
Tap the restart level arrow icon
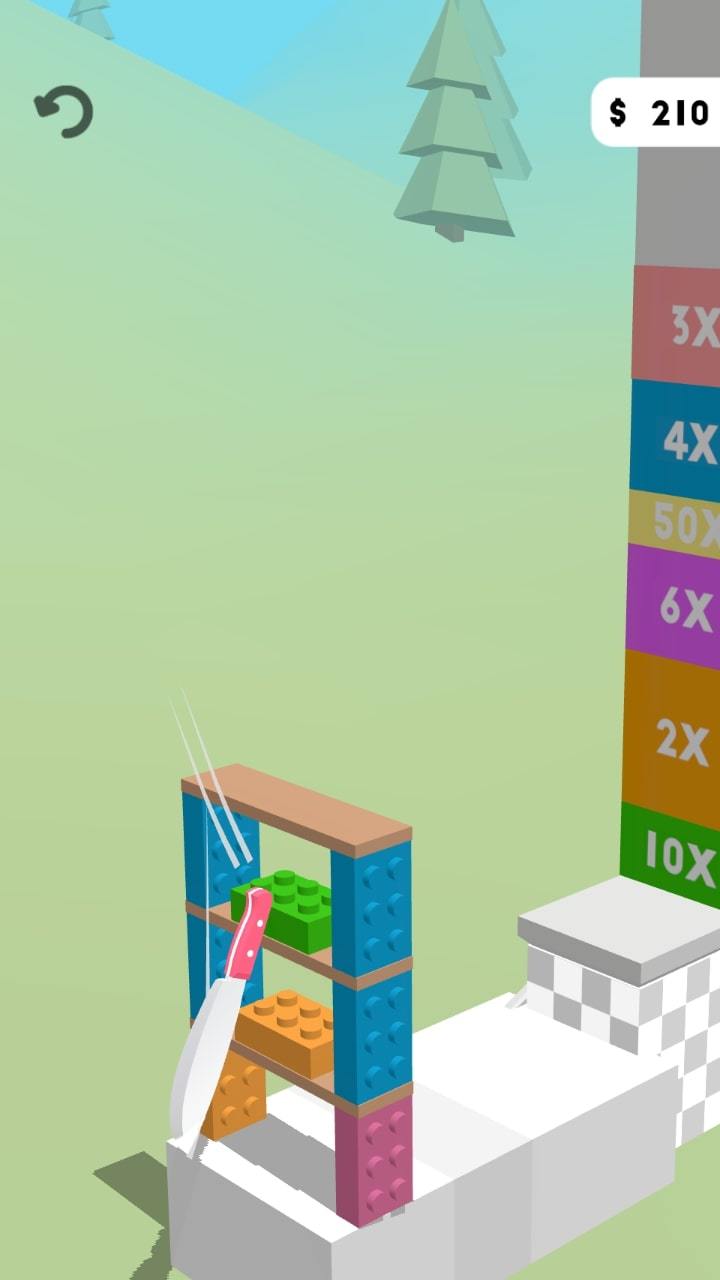pyautogui.click(x=64, y=112)
